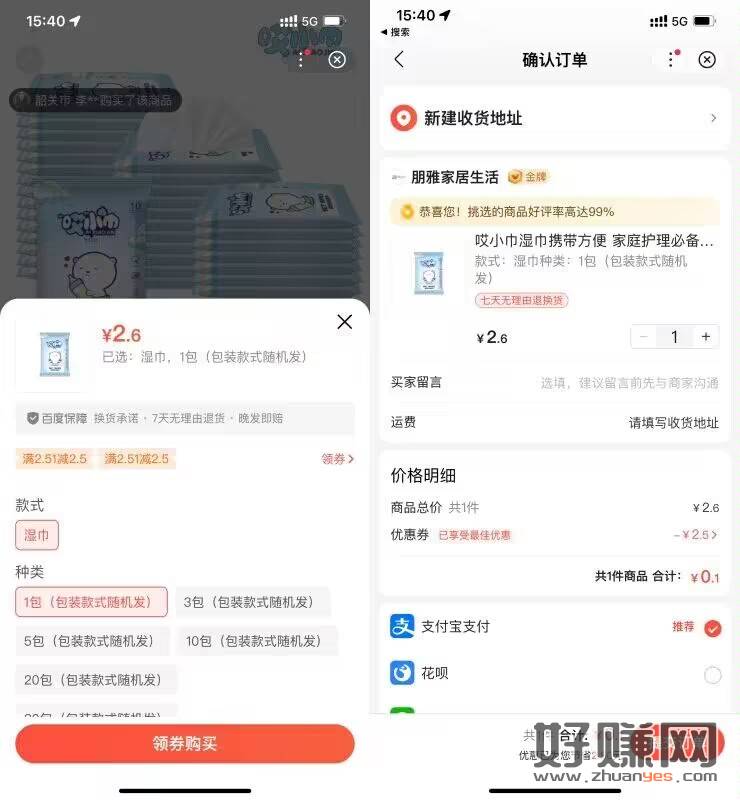Pick the 20包 package option
Screen dimensions: 740x800
(96, 680)
